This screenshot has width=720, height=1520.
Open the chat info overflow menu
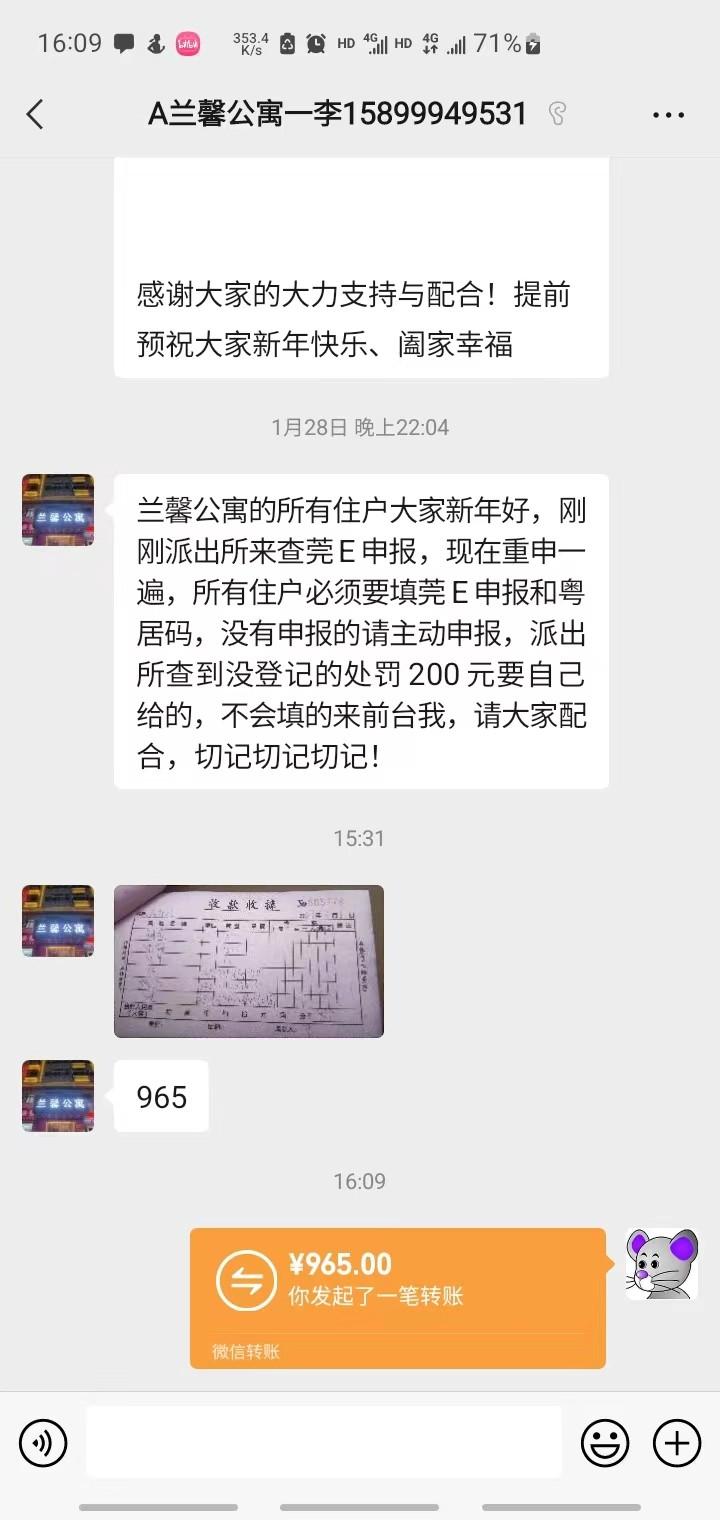click(x=668, y=115)
